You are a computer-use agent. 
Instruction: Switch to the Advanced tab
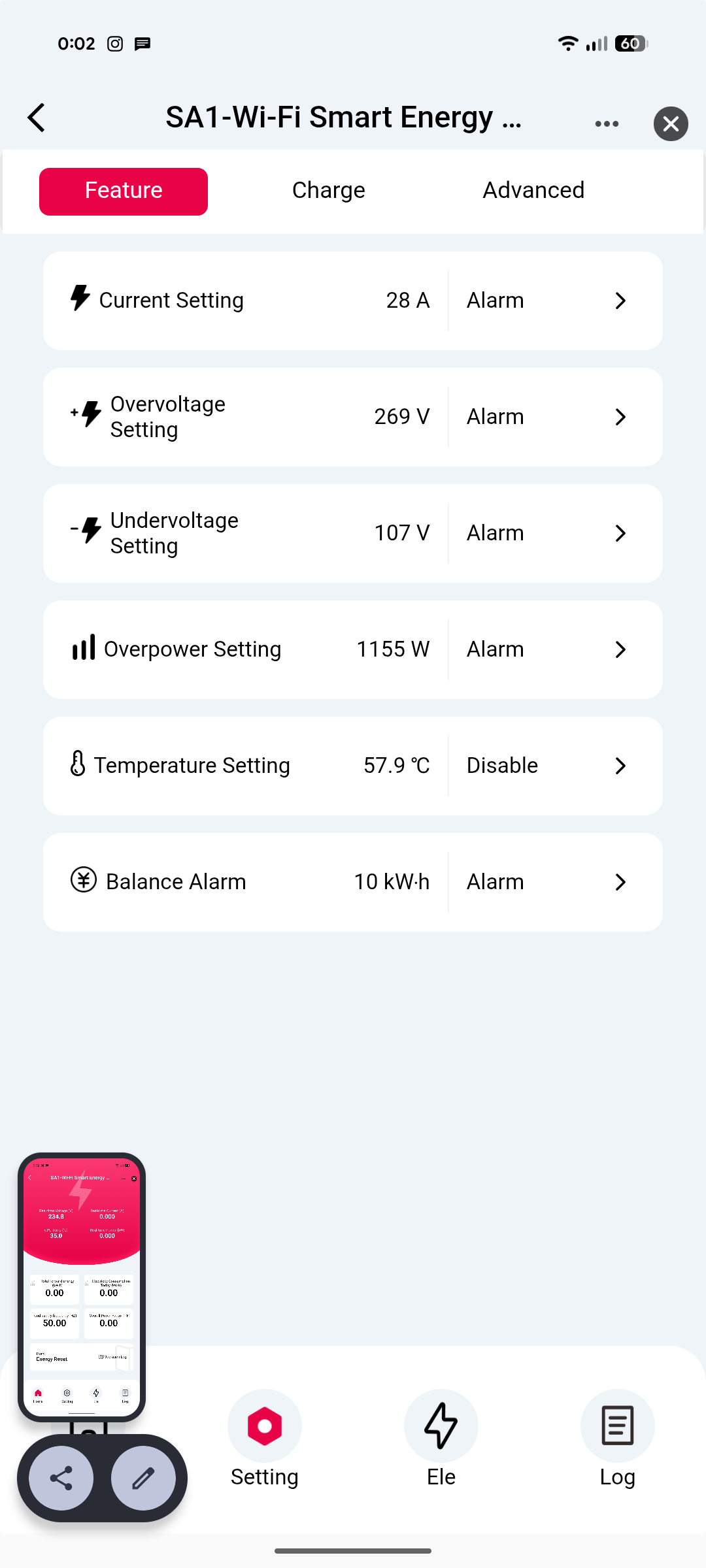tap(533, 191)
